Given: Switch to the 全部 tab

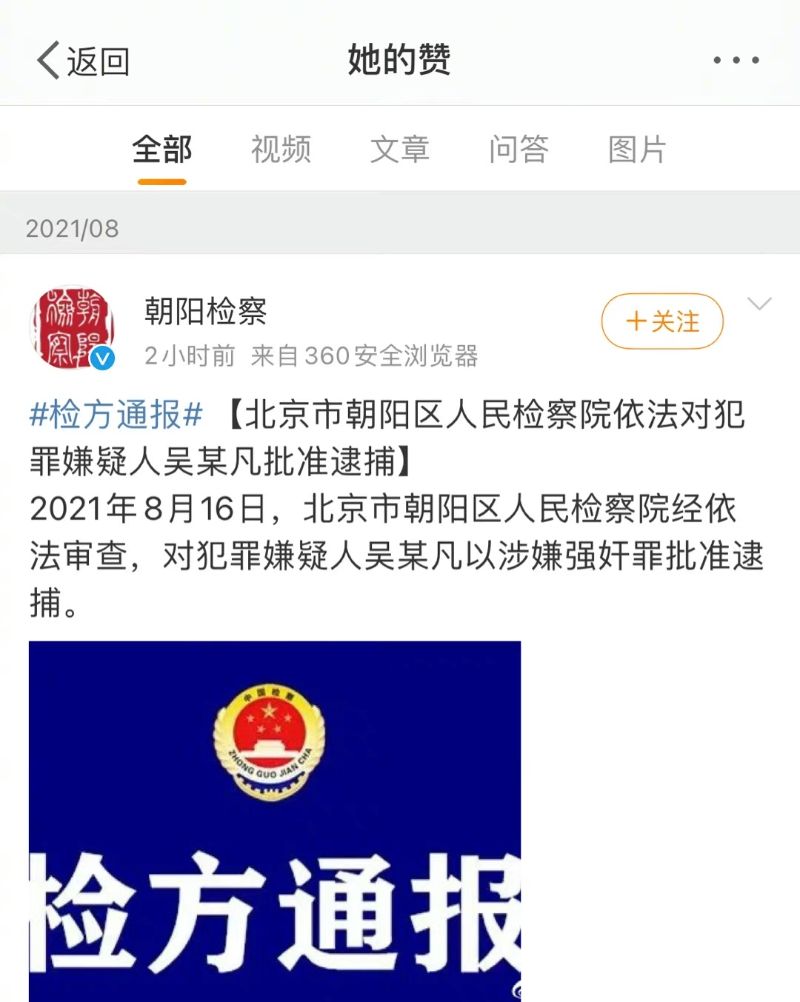Looking at the screenshot, I should [162, 150].
